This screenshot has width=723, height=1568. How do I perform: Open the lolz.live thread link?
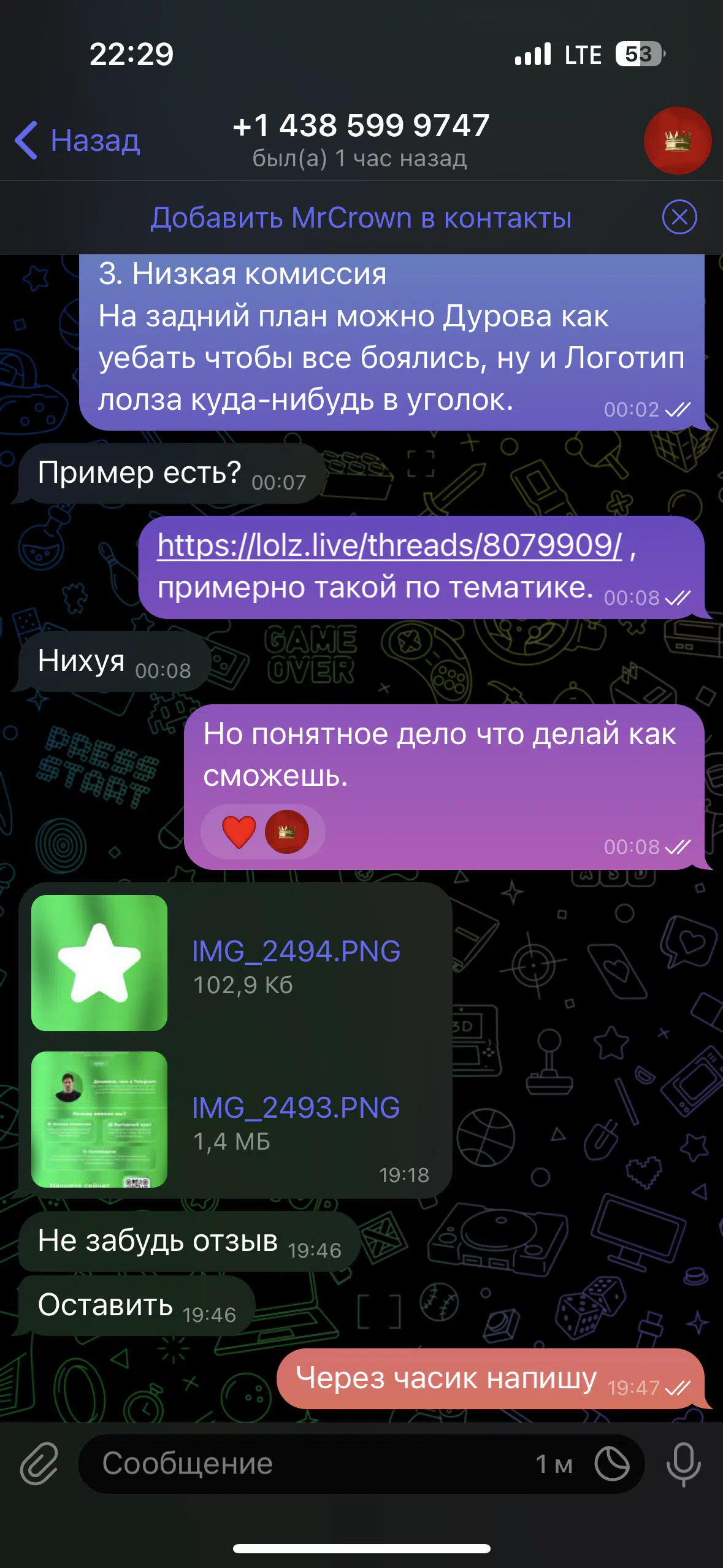click(x=390, y=545)
